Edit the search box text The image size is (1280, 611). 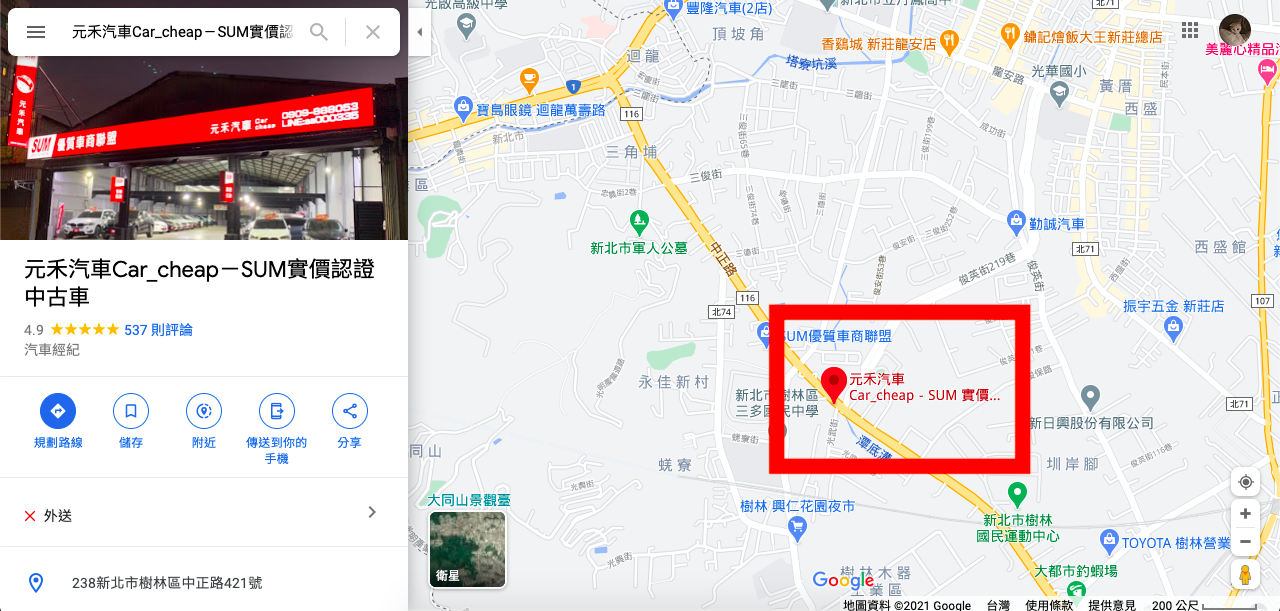pos(180,32)
